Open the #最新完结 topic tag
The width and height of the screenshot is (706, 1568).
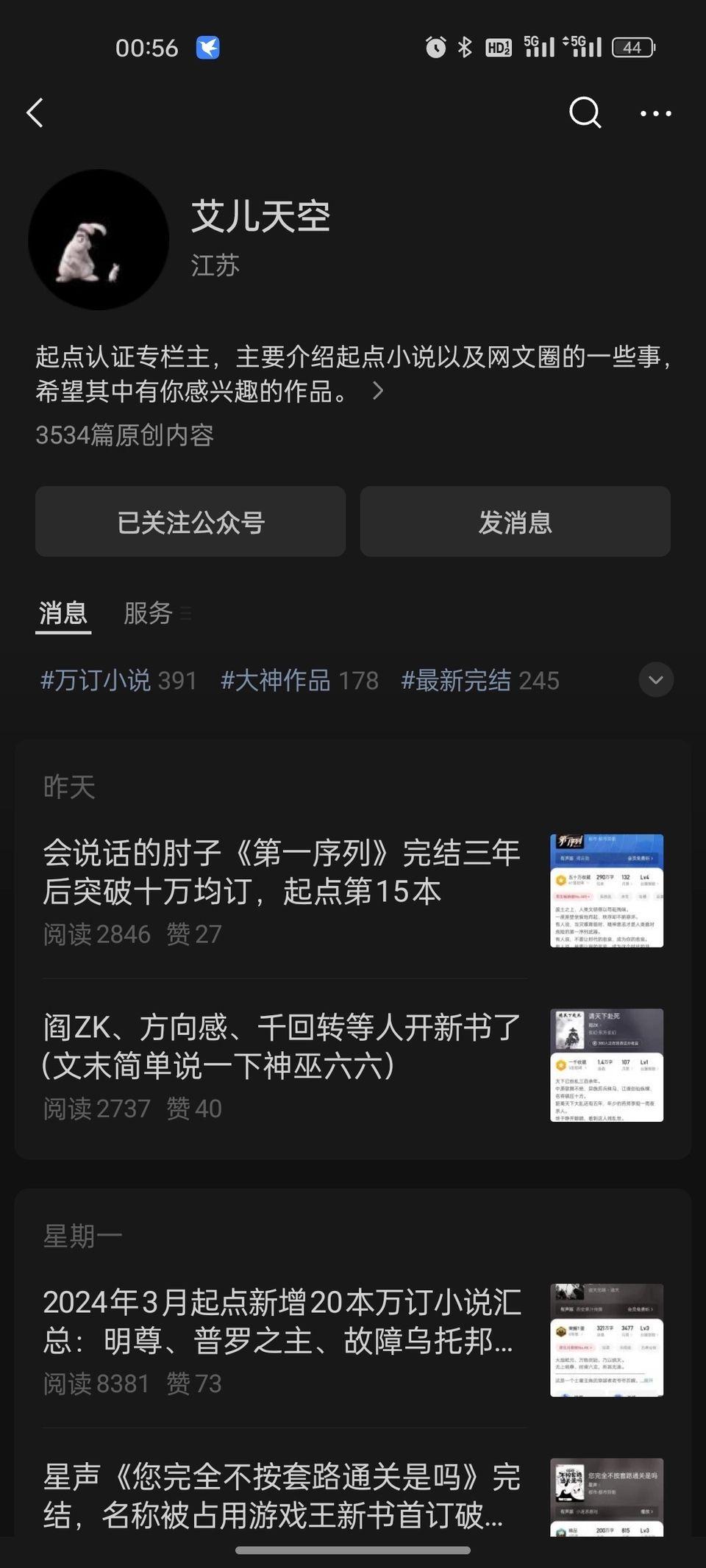[x=479, y=680]
